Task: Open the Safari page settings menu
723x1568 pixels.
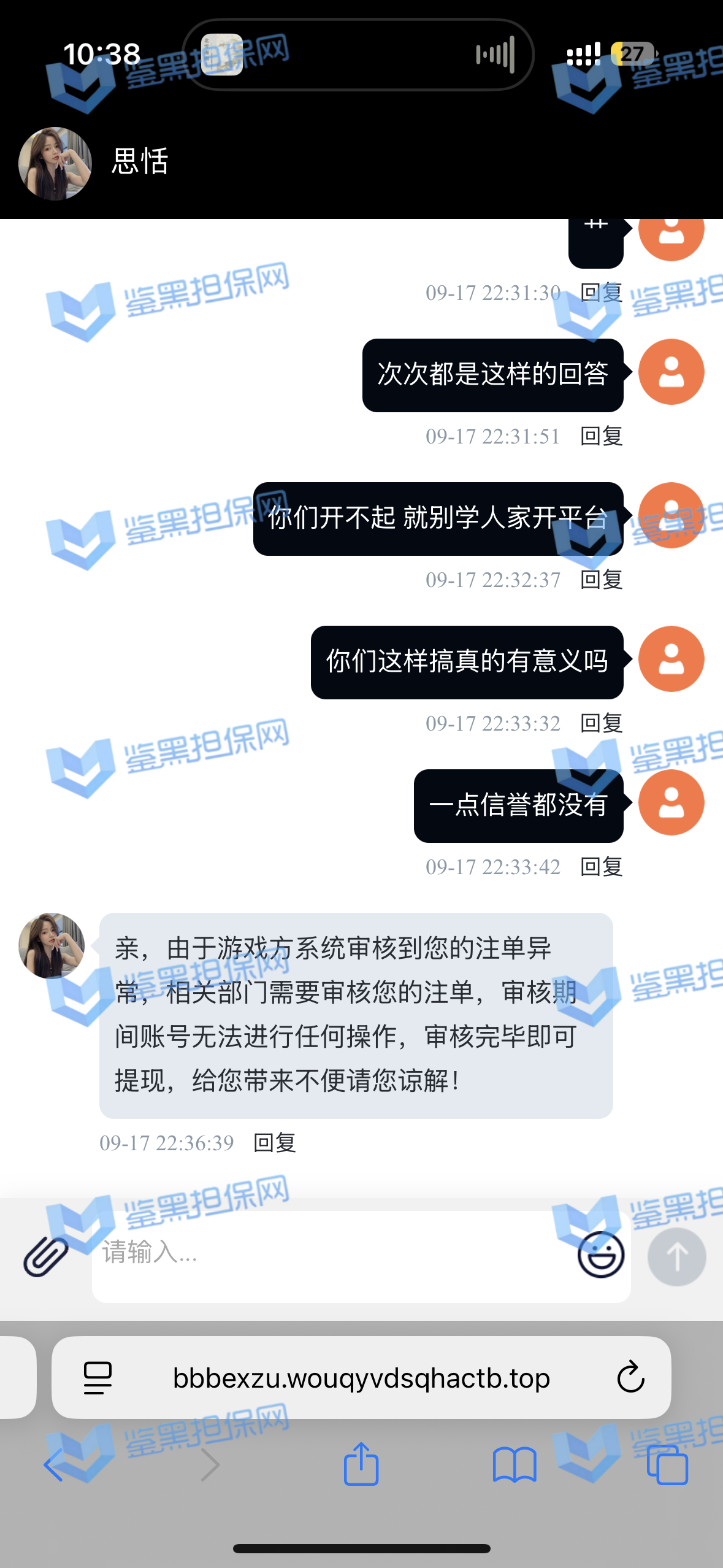Action: 98,1378
